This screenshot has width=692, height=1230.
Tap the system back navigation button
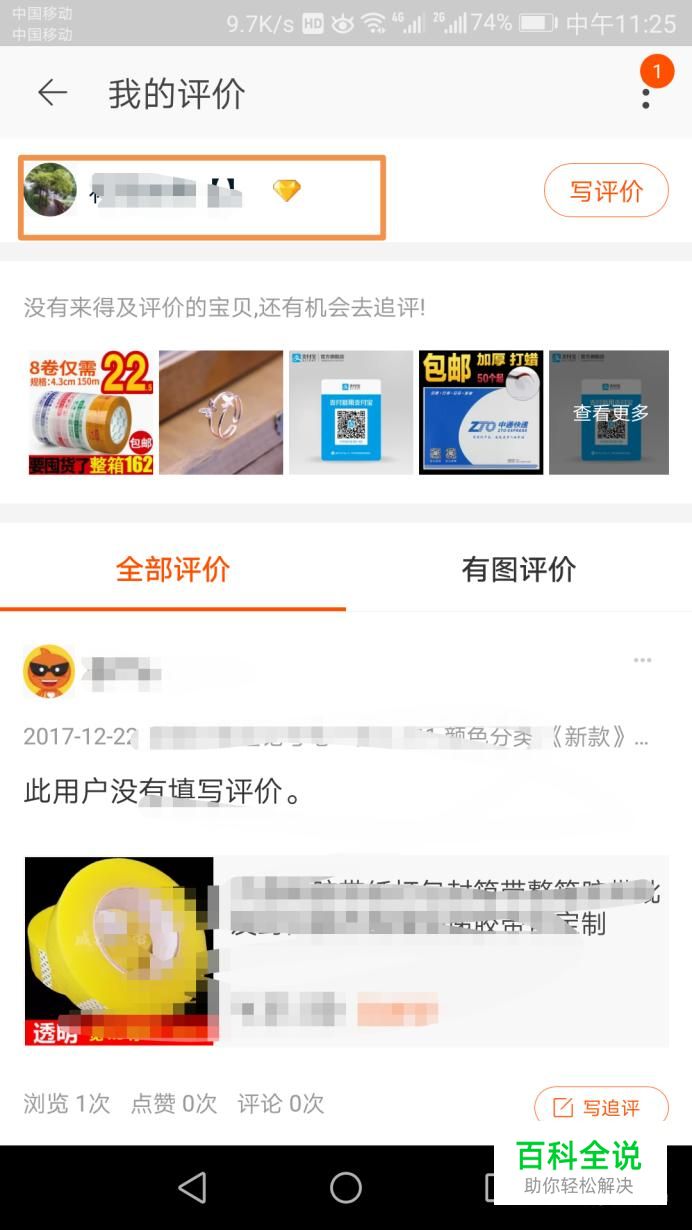point(192,1187)
